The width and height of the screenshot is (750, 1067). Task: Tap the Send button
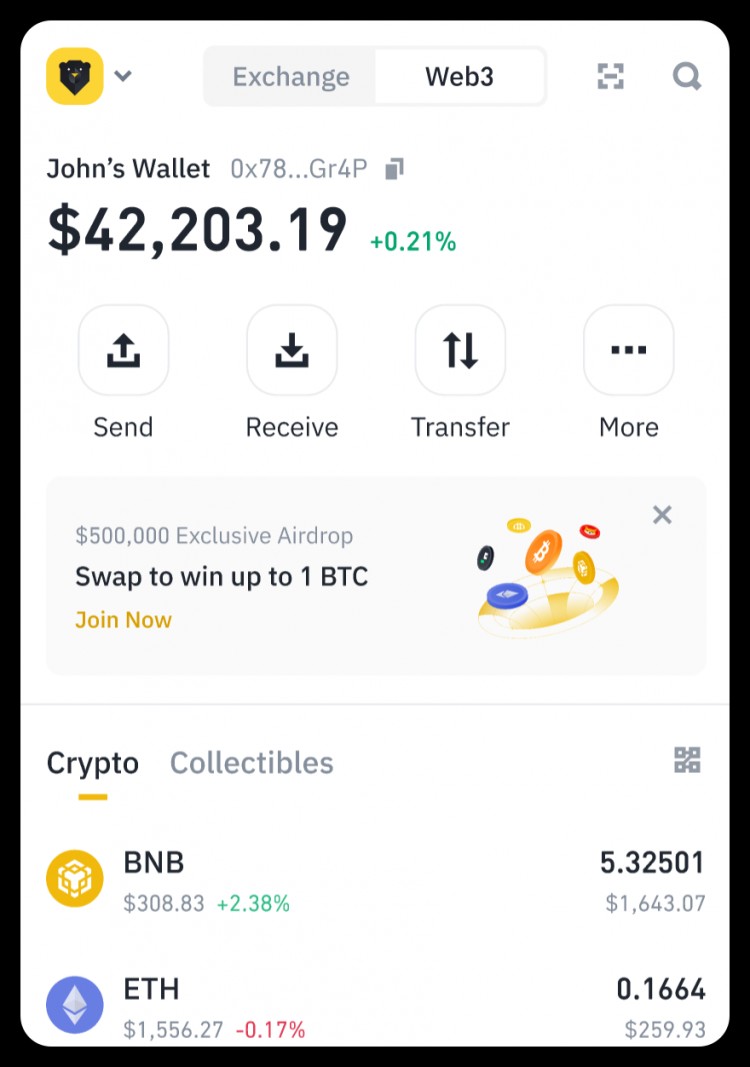(123, 351)
